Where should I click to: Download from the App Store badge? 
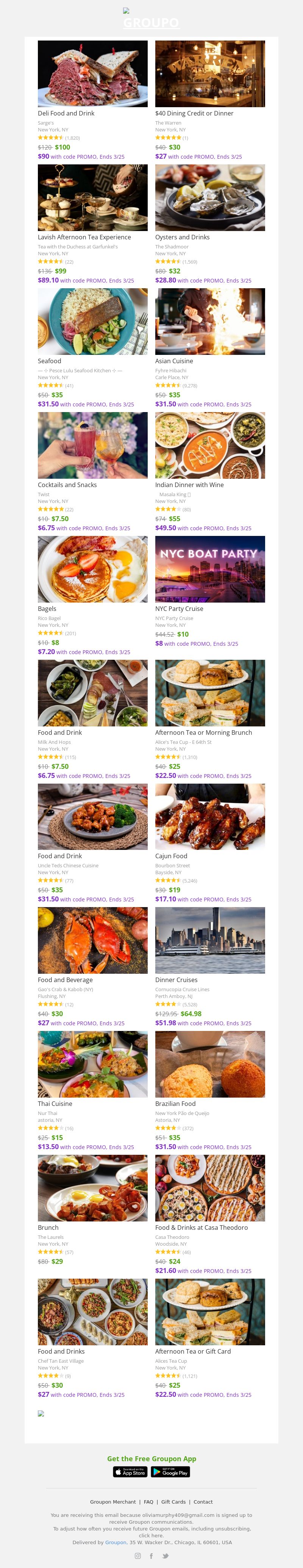[130, 1472]
